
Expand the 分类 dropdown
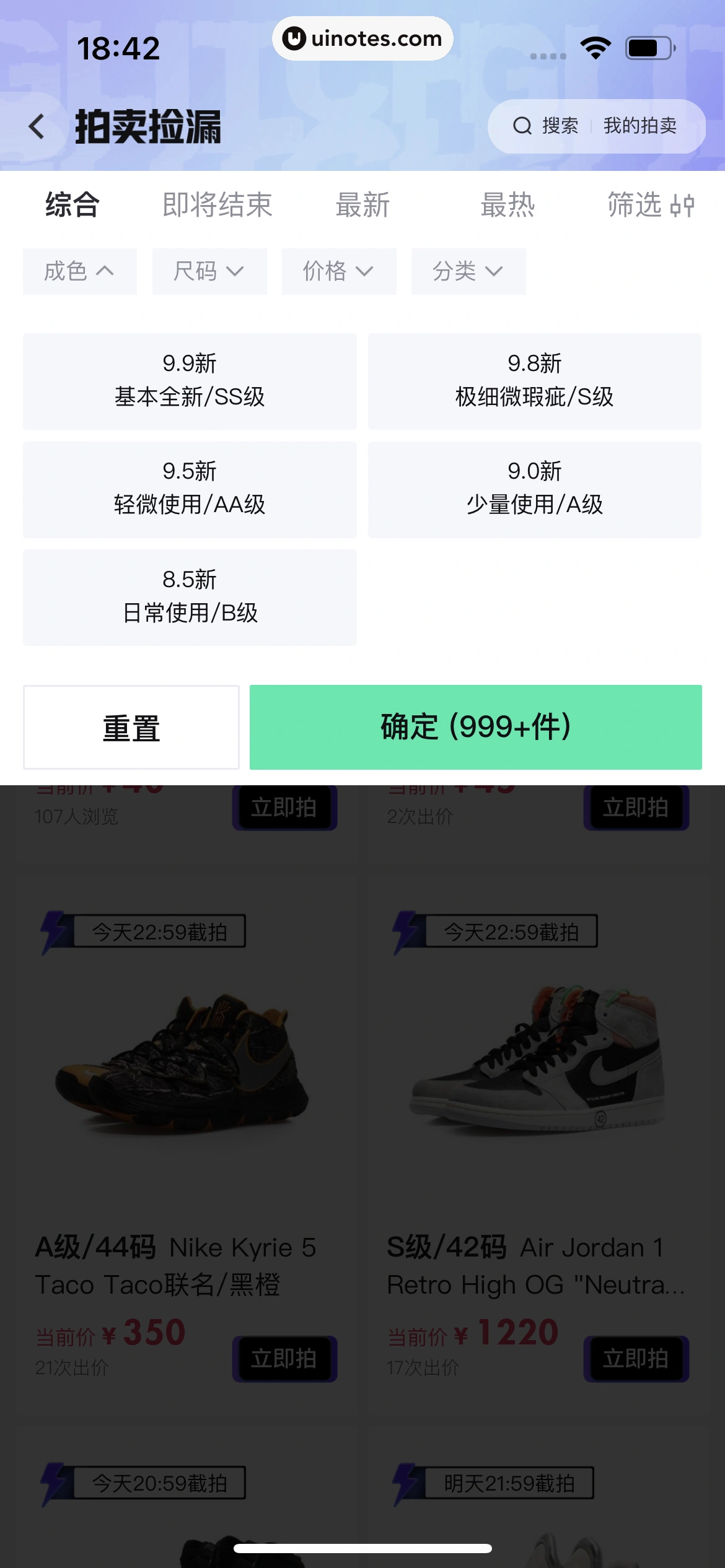(x=468, y=271)
